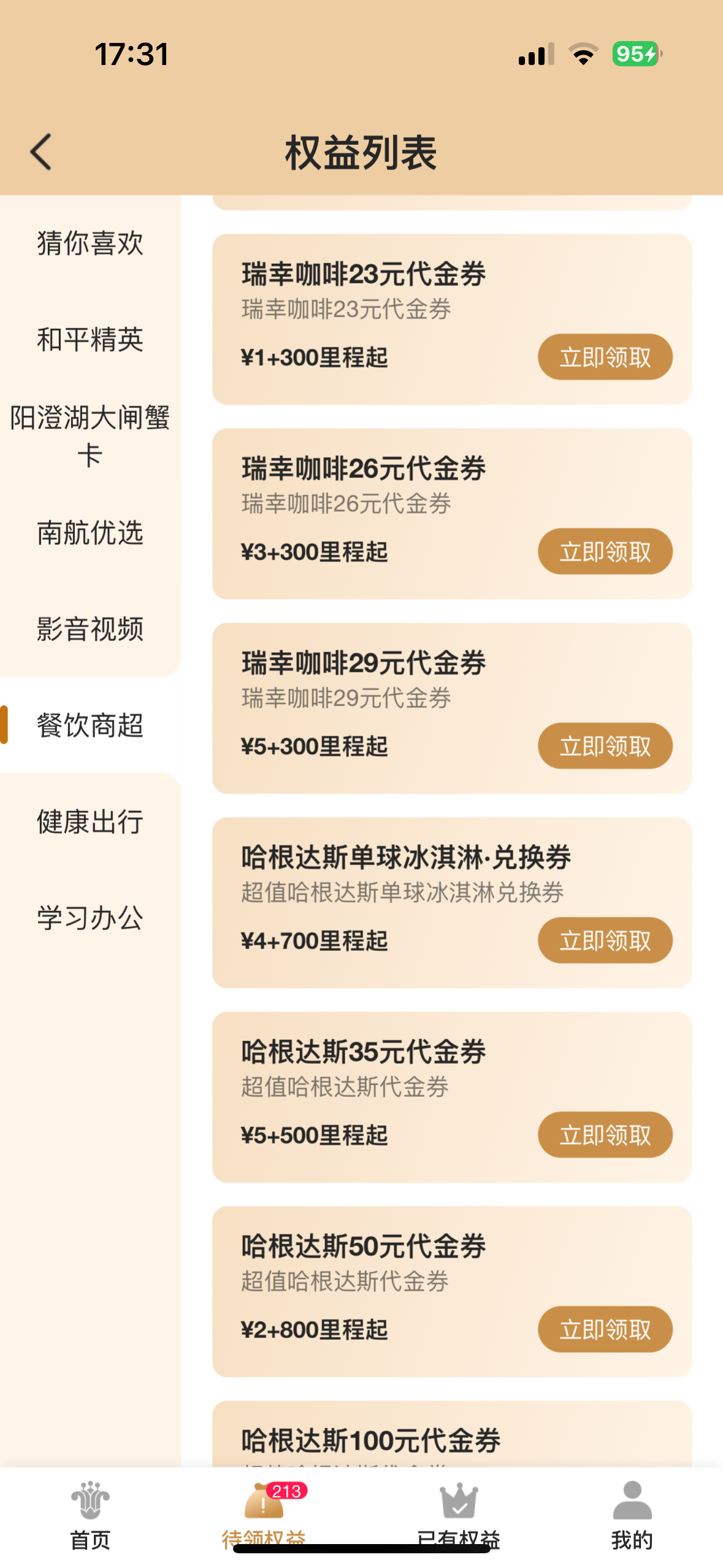Claim the 哈根达斯35元代金券
The image size is (723, 1568).
pyautogui.click(x=605, y=1135)
